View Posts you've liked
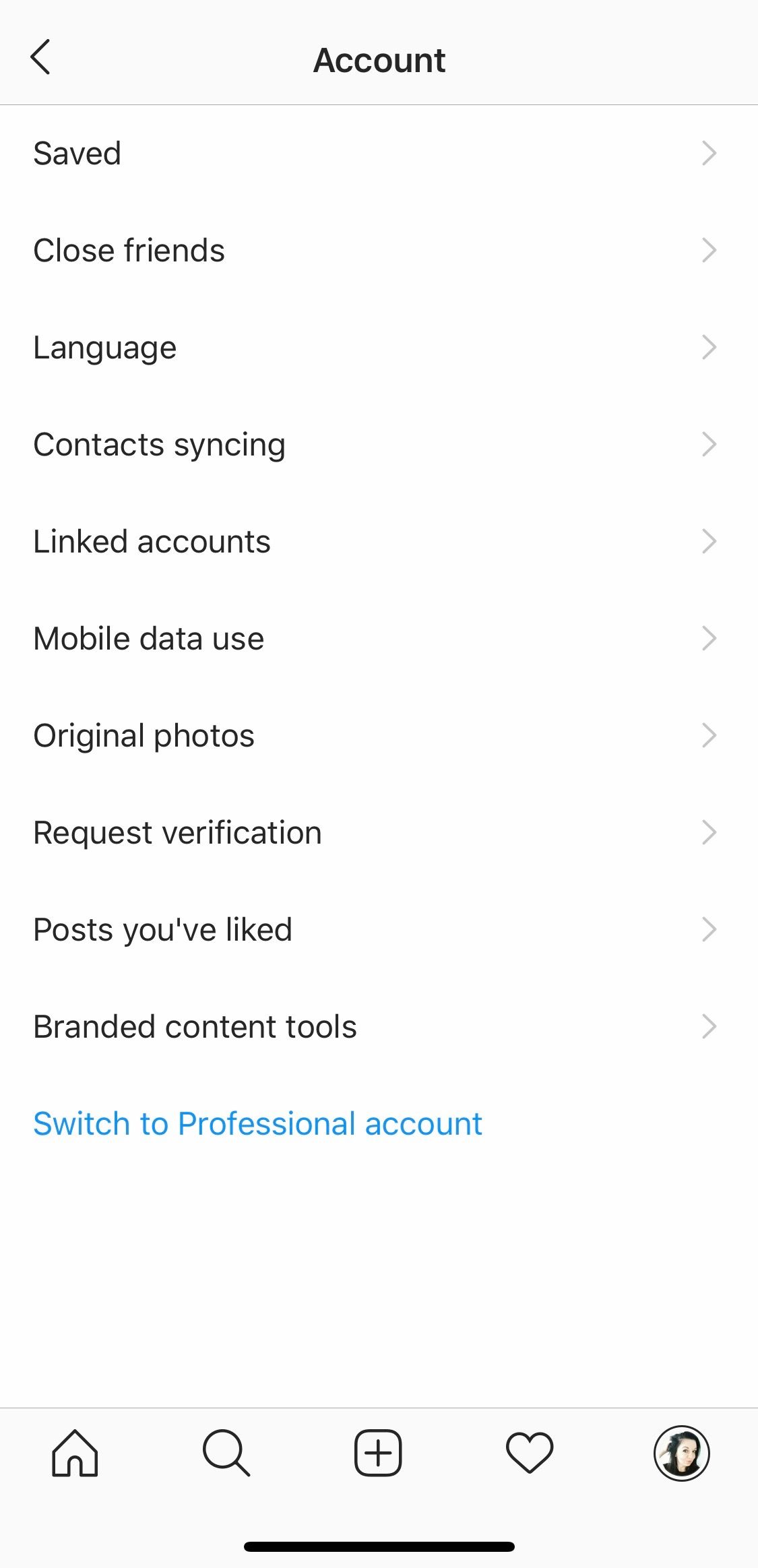The image size is (758, 1568). pyautogui.click(x=379, y=930)
